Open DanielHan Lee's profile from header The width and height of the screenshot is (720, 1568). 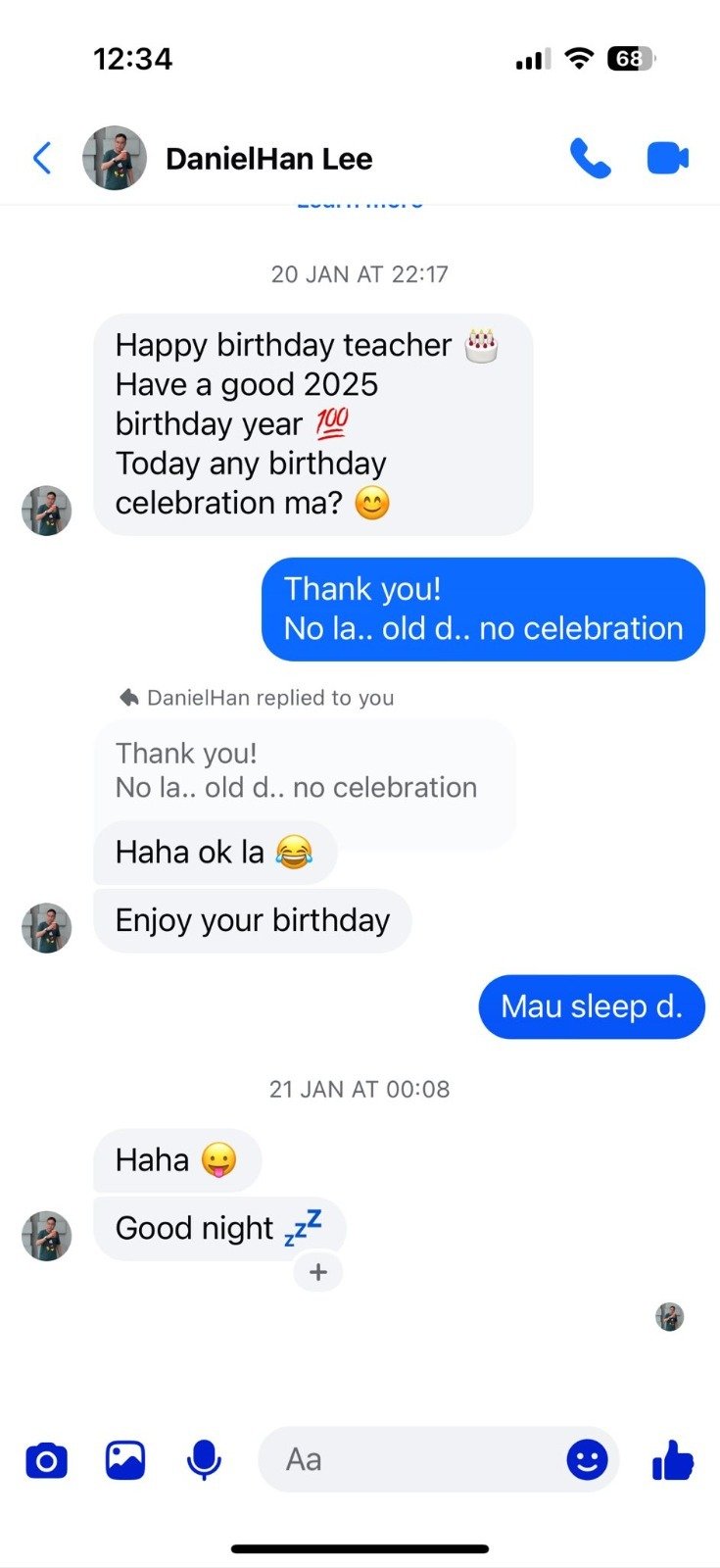click(267, 159)
